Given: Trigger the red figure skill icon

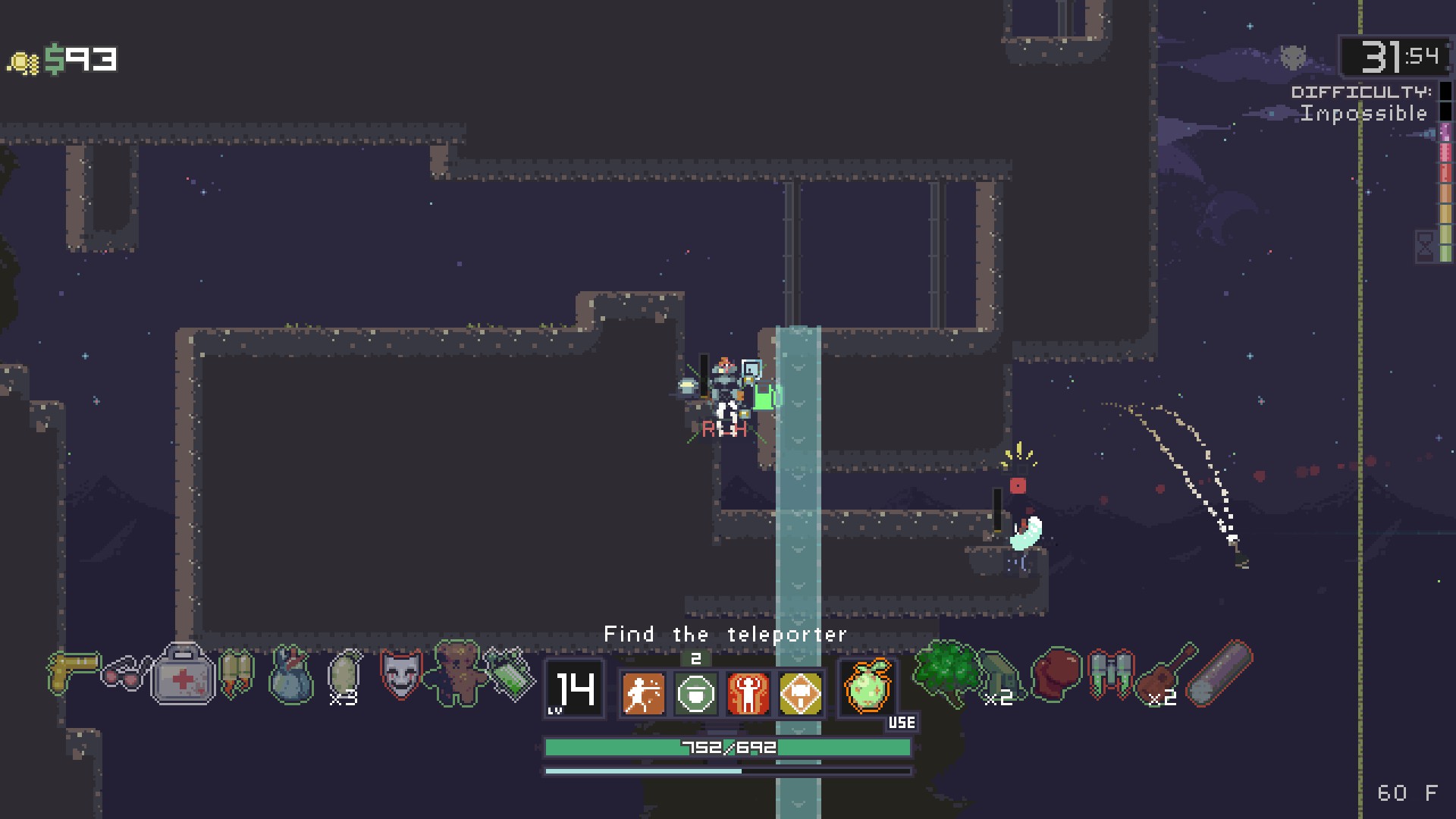Looking at the screenshot, I should click(x=748, y=693).
